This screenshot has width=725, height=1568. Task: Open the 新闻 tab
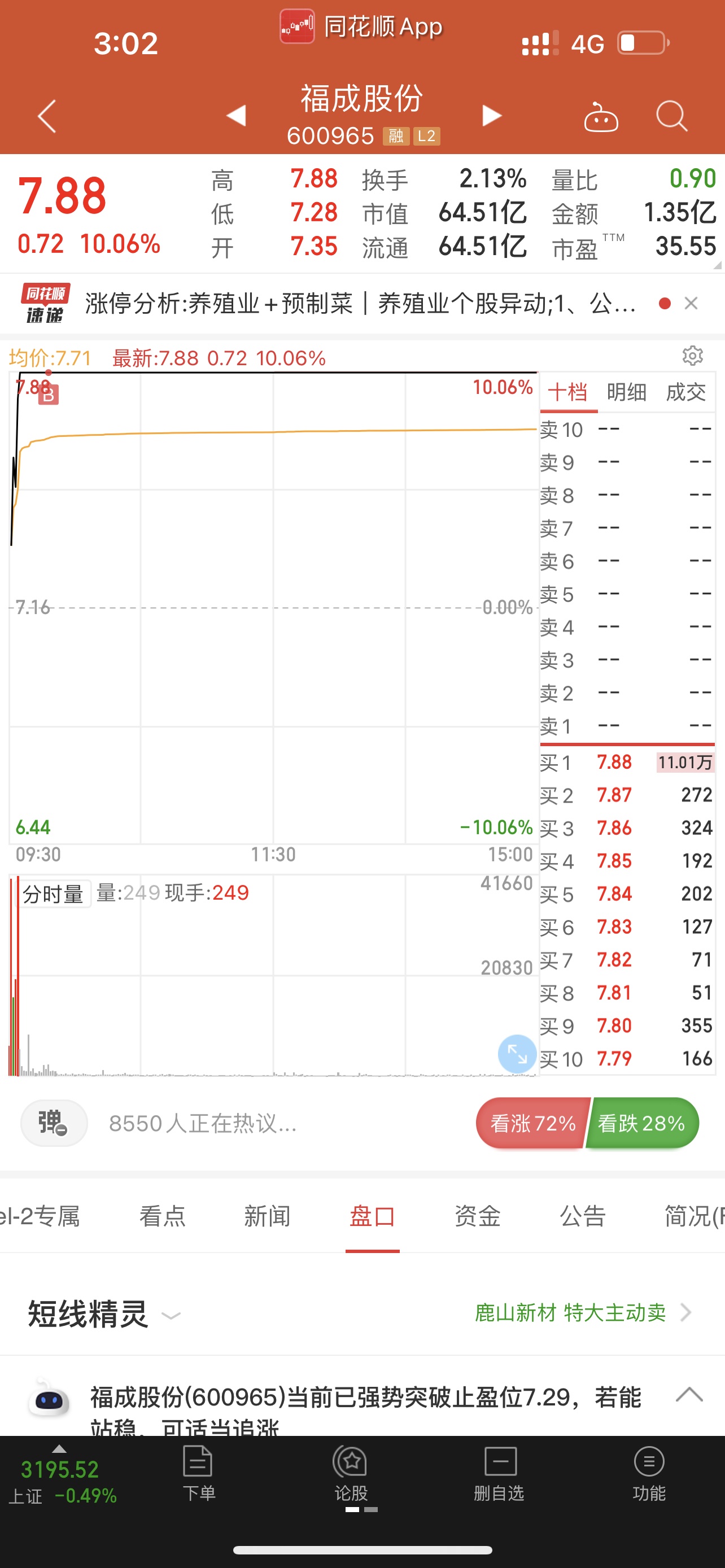click(267, 1216)
